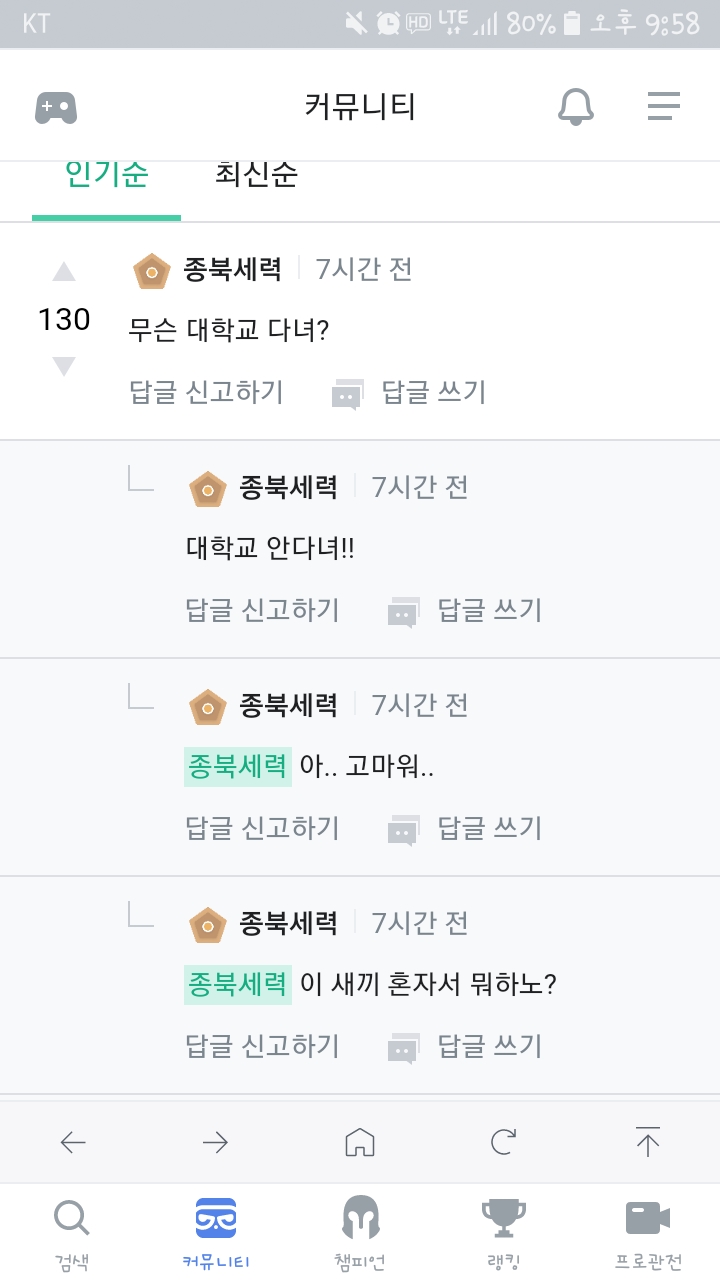Click the 종북세력 user badge on second comment
This screenshot has width=720, height=1280.
[208, 487]
